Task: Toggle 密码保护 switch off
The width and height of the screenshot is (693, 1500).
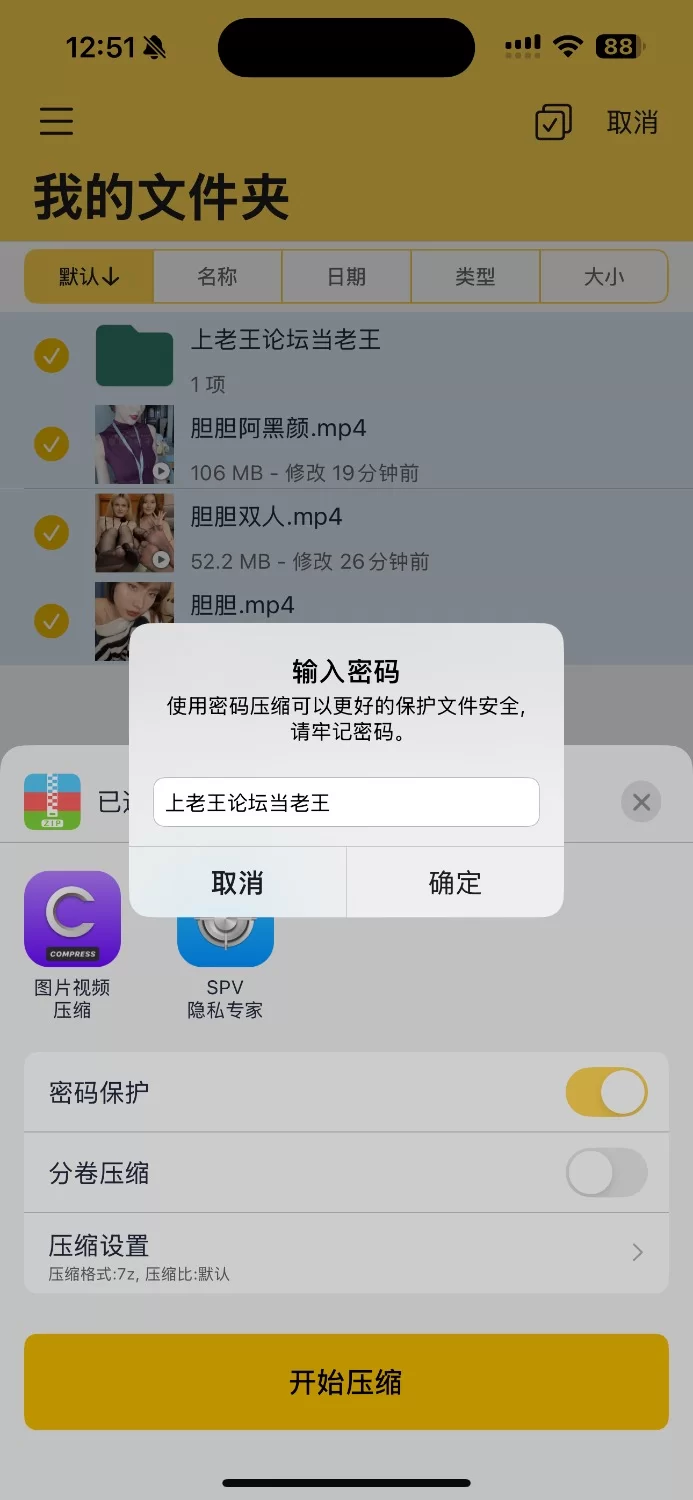Action: pos(606,1092)
